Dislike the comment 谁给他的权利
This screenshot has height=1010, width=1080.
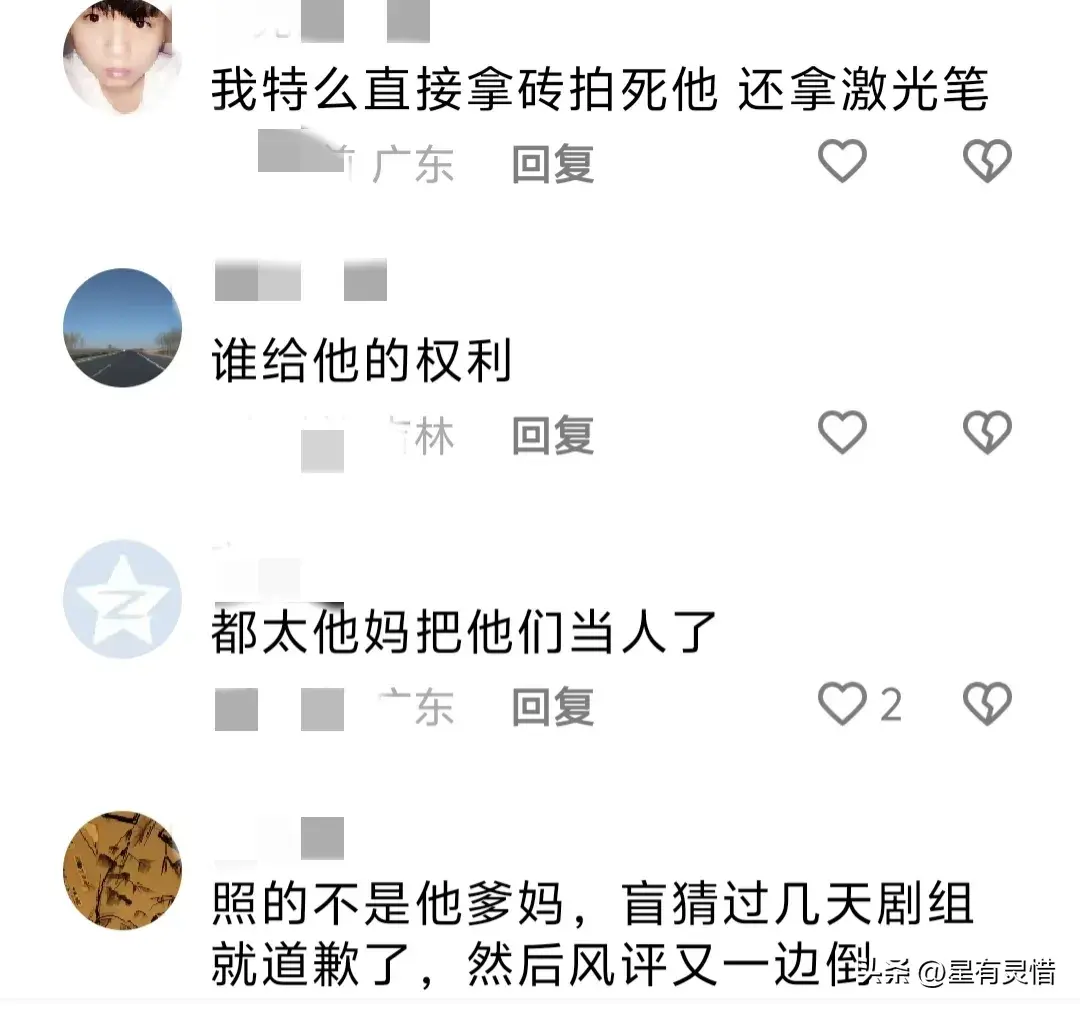987,433
